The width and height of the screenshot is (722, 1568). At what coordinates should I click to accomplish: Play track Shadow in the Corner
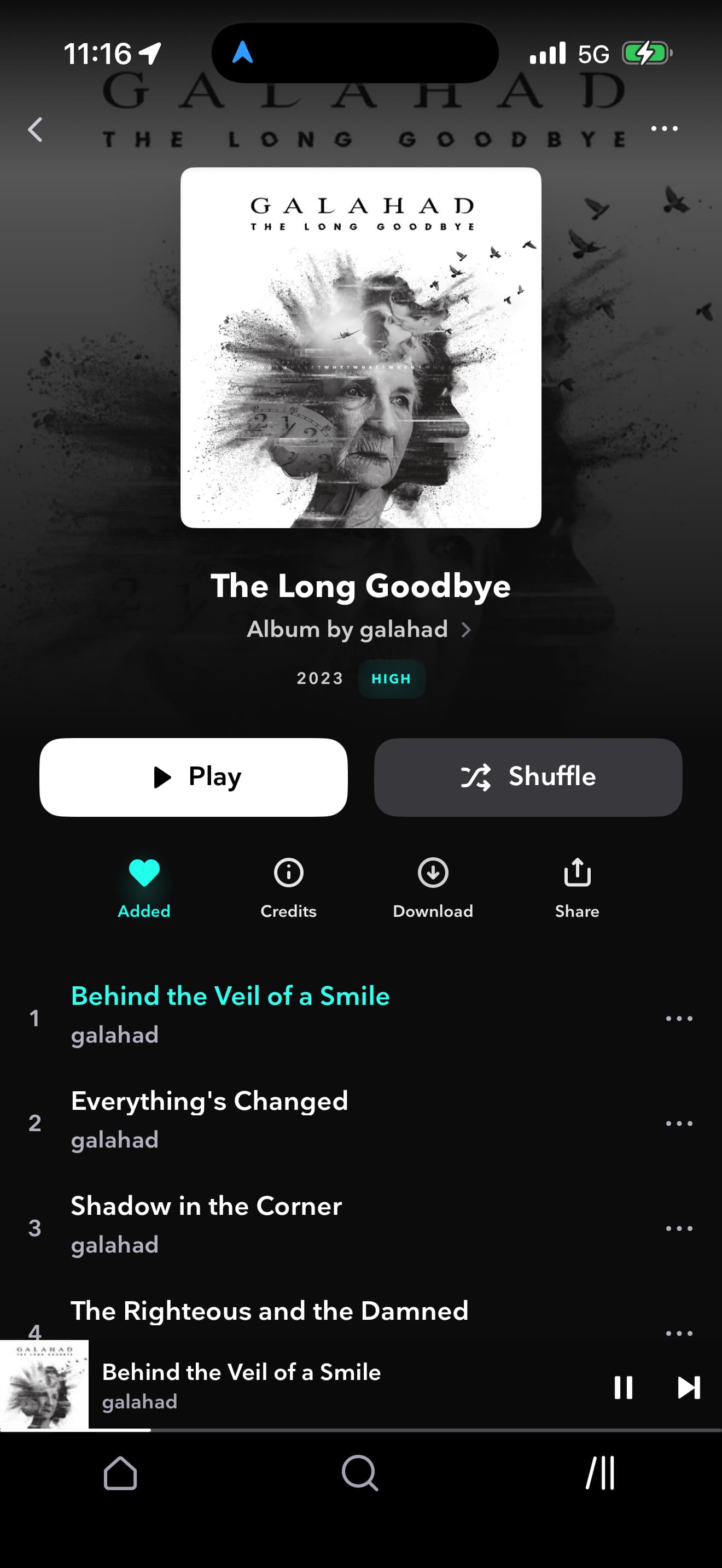point(206,1224)
